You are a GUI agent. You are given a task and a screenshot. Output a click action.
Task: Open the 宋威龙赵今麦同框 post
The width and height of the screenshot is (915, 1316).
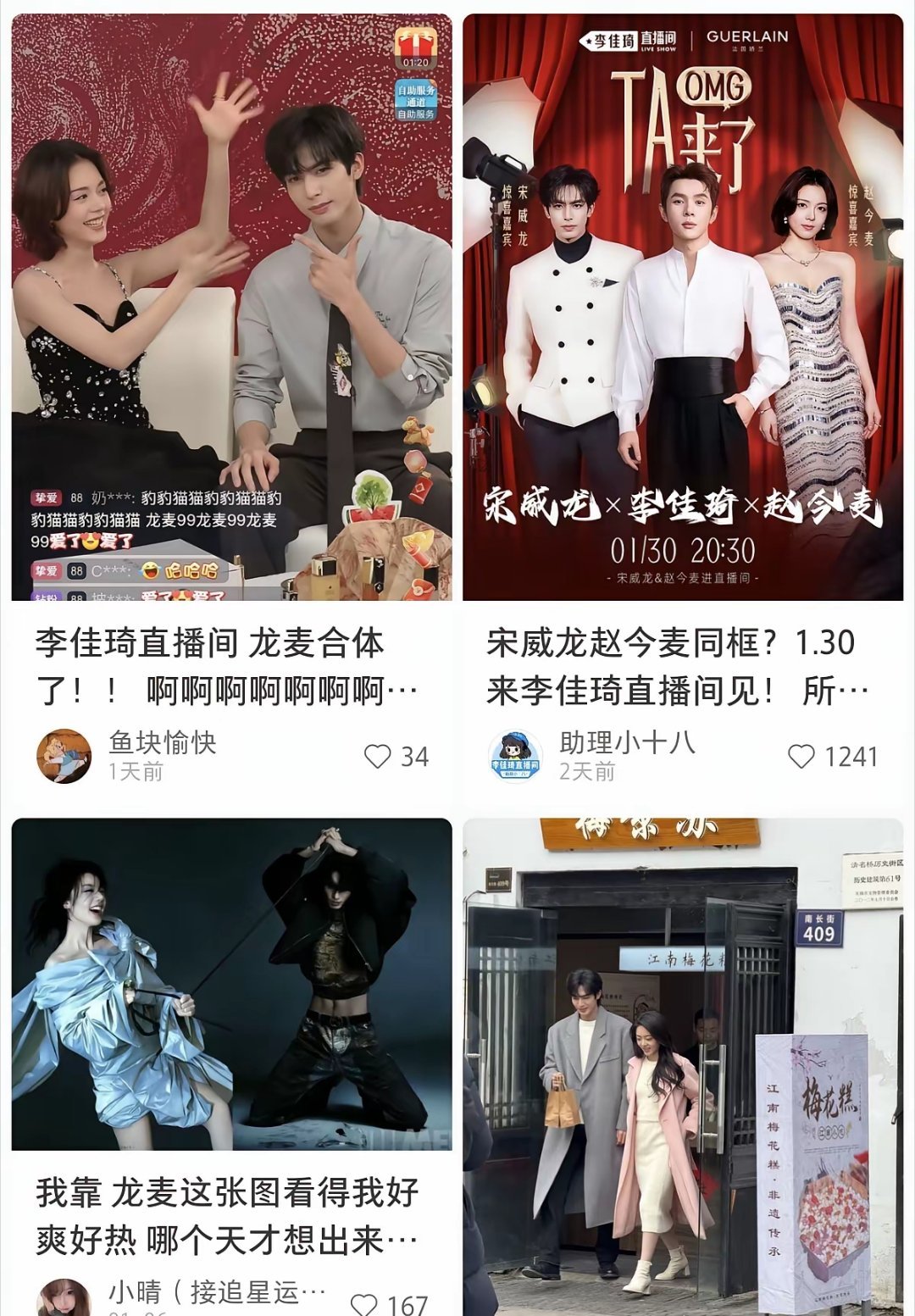[682, 308]
